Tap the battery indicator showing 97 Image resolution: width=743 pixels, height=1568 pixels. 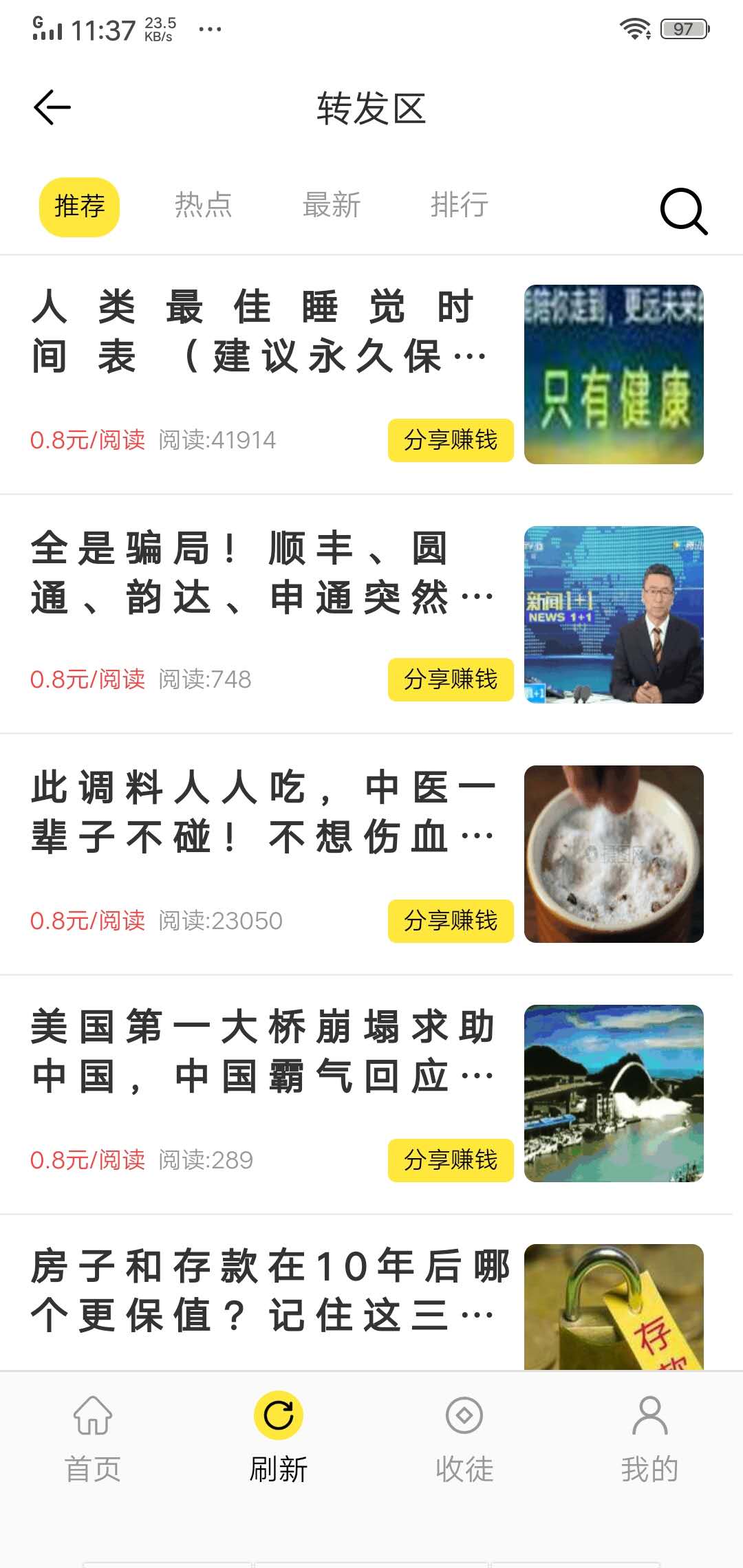[683, 28]
